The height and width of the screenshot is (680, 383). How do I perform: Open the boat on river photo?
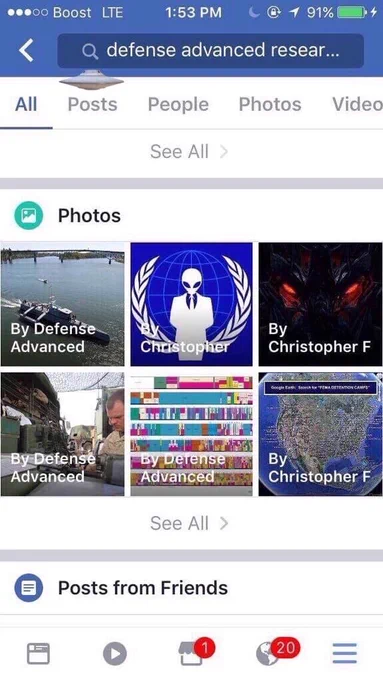point(62,304)
